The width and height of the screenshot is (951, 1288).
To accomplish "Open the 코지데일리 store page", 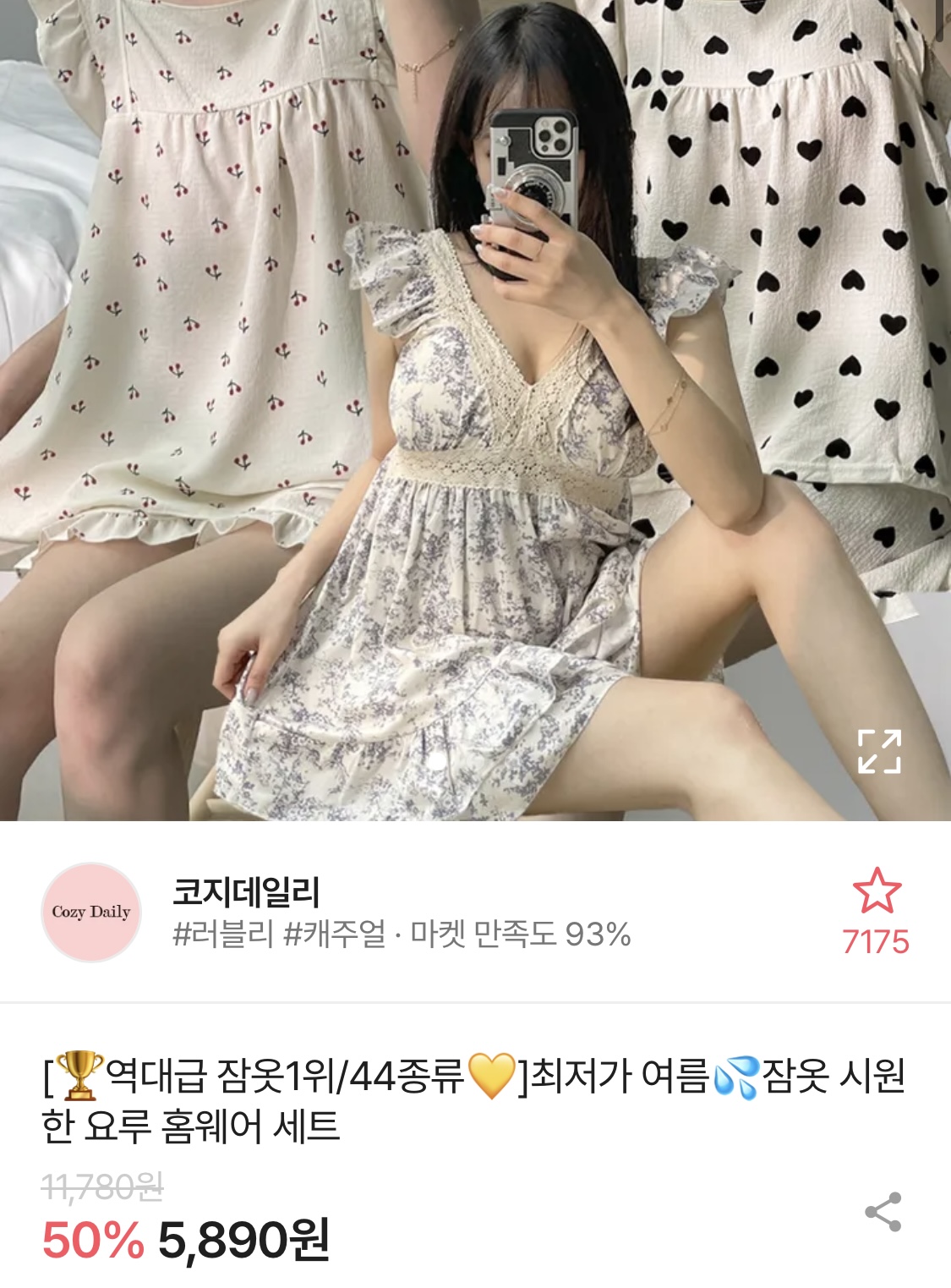I will coord(246,892).
